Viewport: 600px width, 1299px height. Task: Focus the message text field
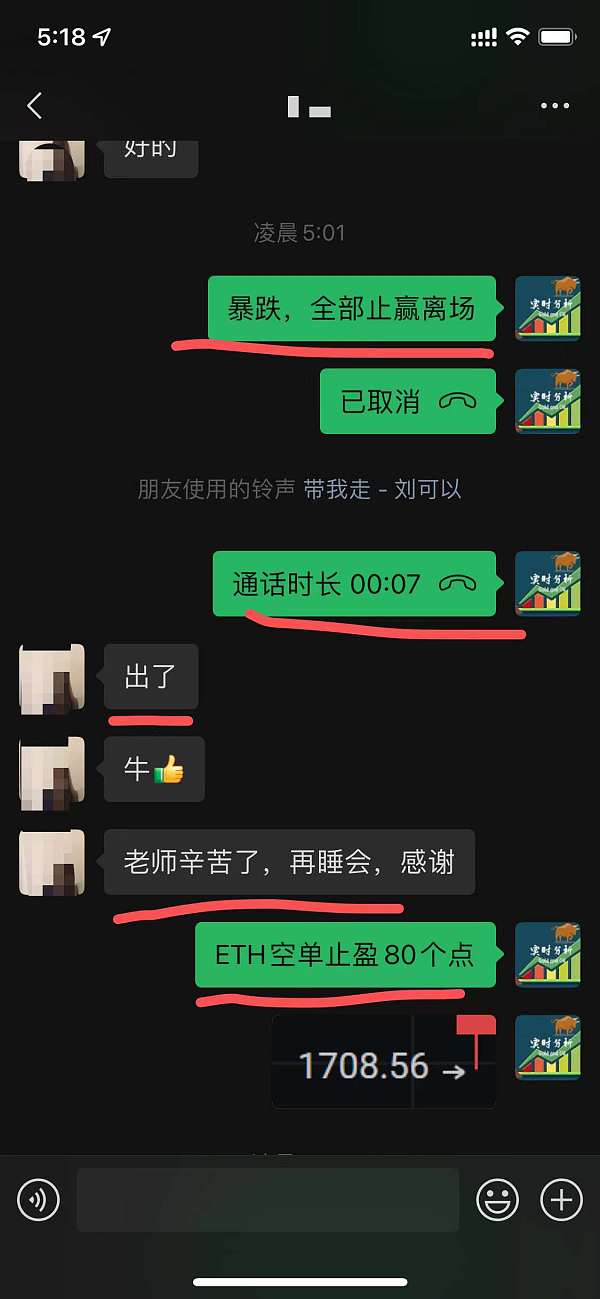pyautogui.click(x=267, y=1199)
